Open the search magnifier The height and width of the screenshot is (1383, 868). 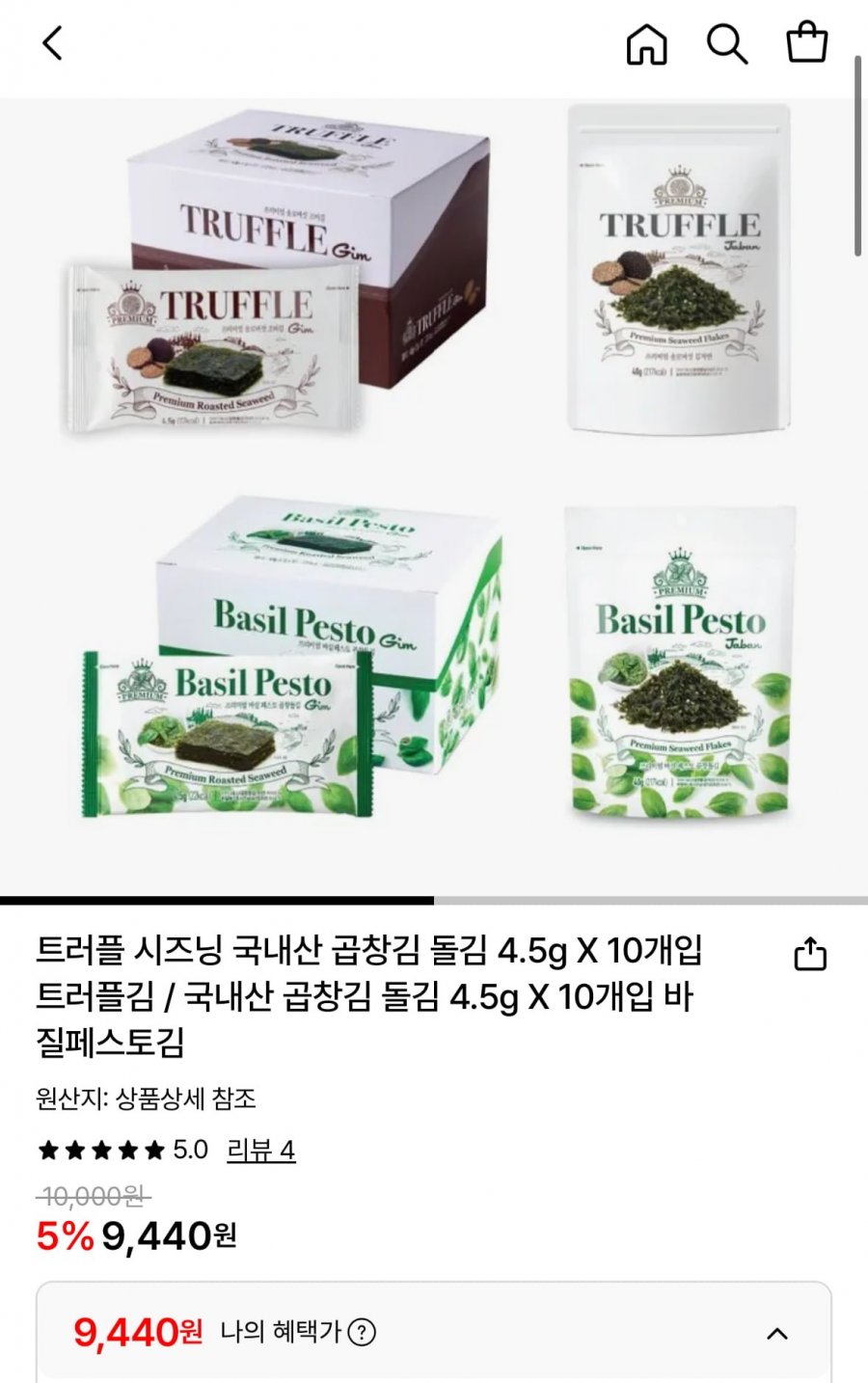[726, 44]
